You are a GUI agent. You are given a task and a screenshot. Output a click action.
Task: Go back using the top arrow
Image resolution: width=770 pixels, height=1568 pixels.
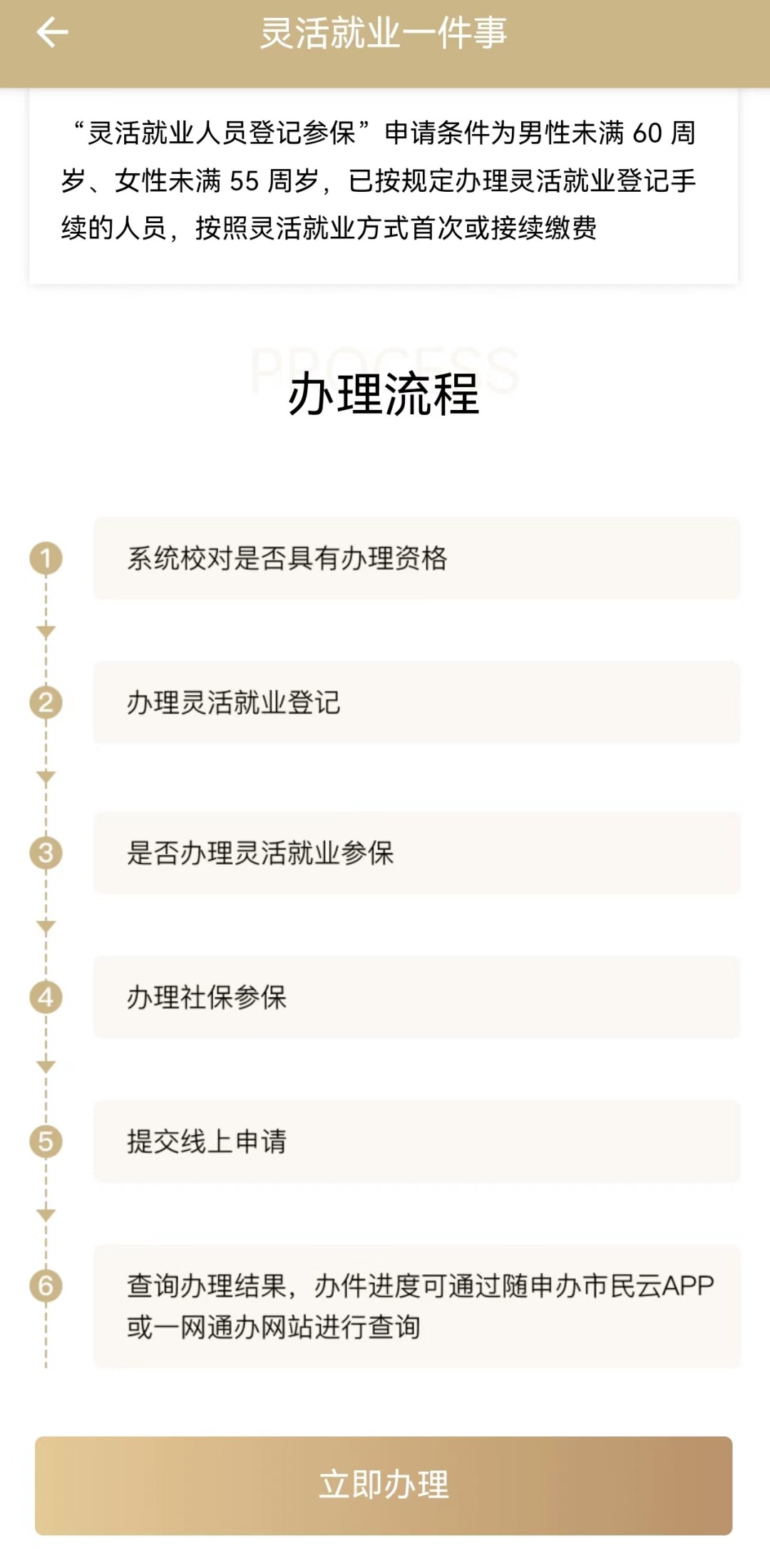[x=52, y=33]
